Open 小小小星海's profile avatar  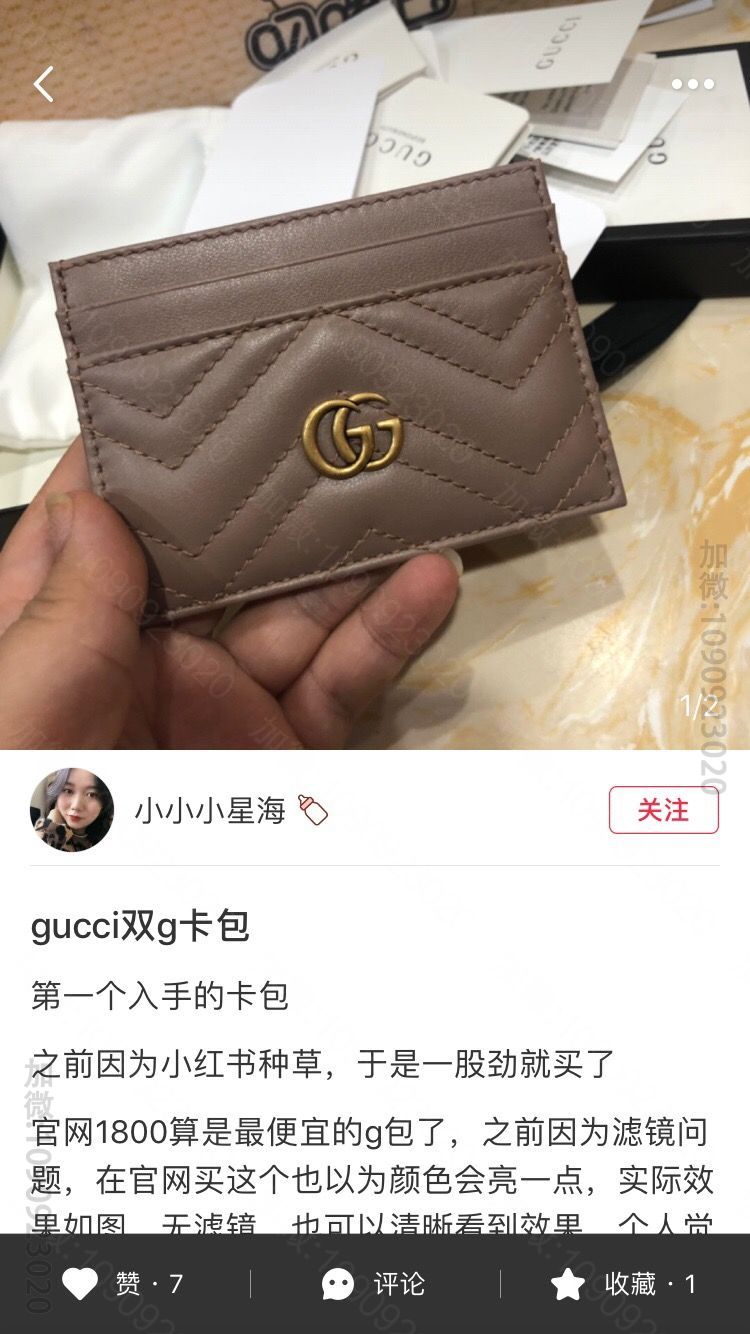72,810
